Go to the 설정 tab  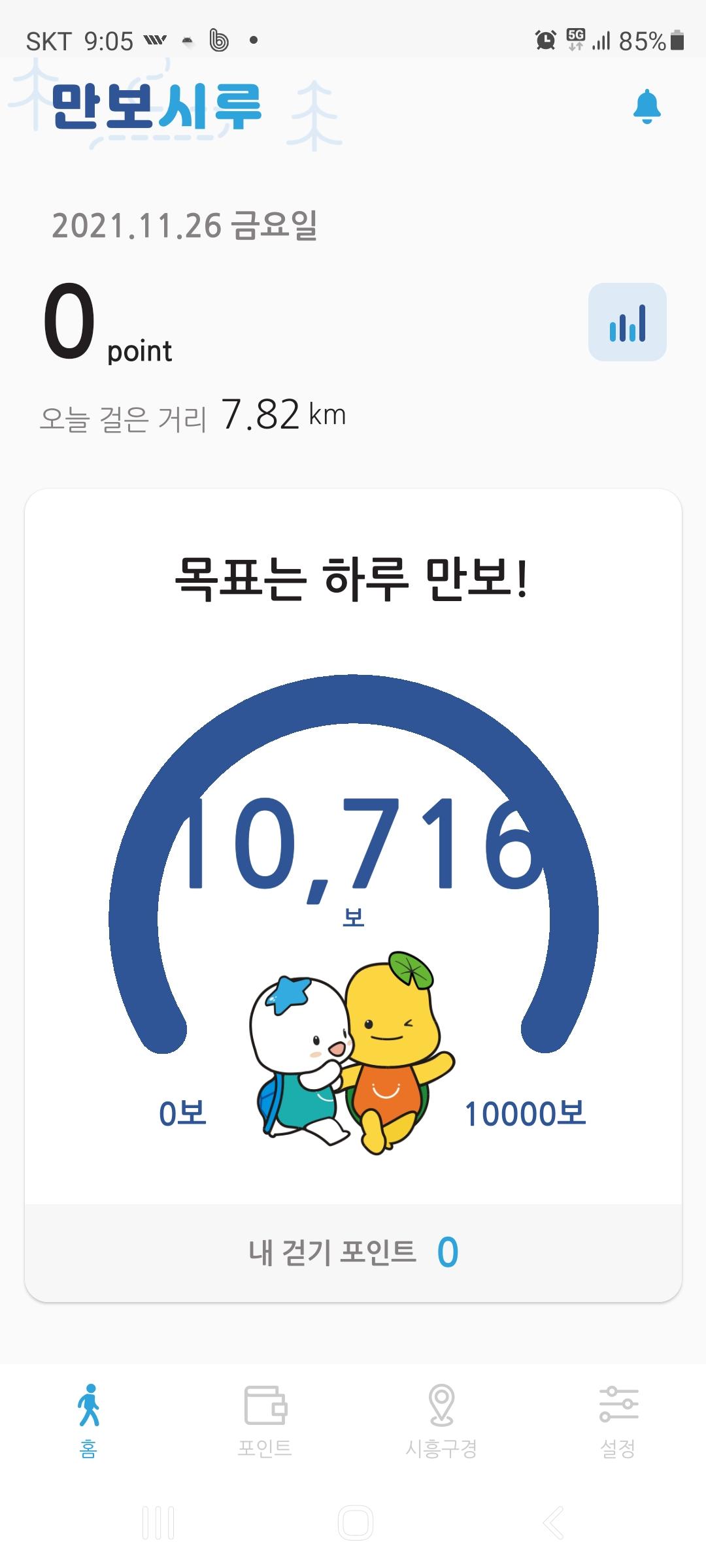click(618, 1420)
